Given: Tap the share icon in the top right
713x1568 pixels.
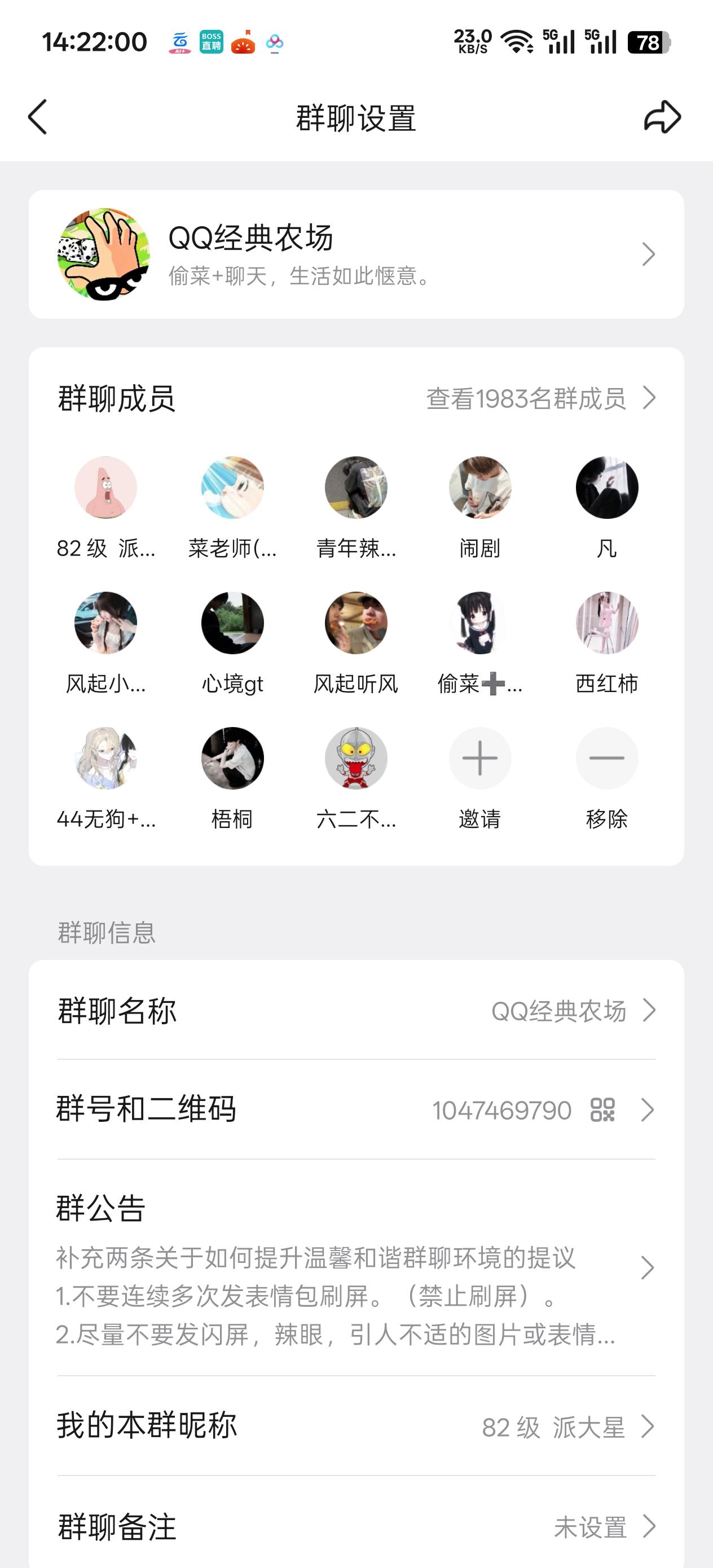Looking at the screenshot, I should [659, 117].
